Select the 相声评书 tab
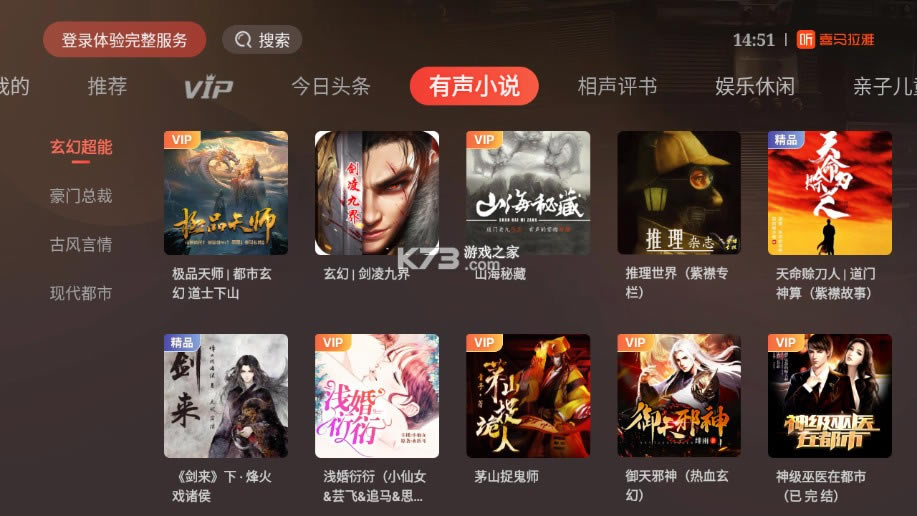Viewport: 917px width, 516px height. [x=617, y=87]
